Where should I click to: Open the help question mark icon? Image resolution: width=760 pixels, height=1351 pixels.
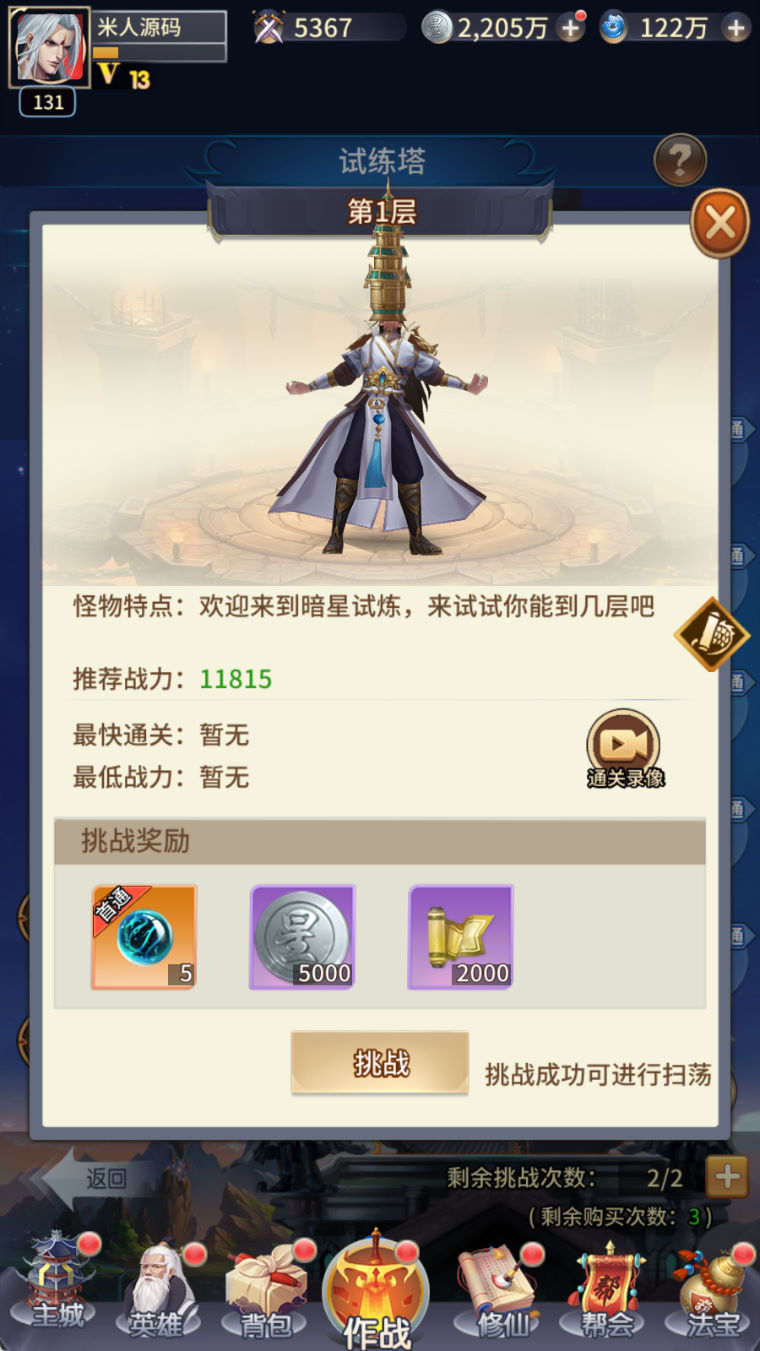680,160
